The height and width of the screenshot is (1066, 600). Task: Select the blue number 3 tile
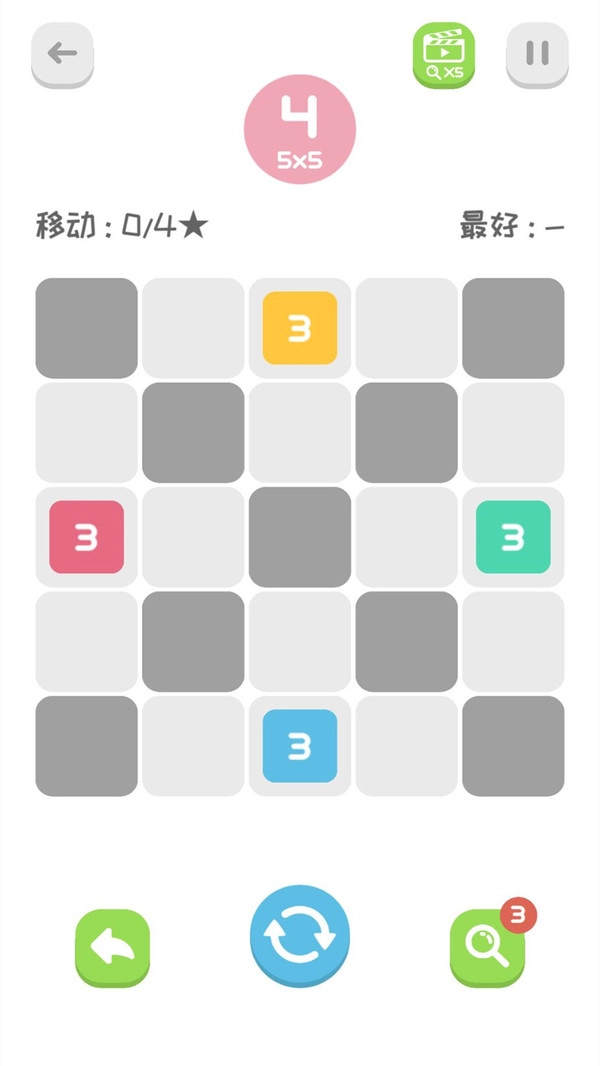[300, 746]
